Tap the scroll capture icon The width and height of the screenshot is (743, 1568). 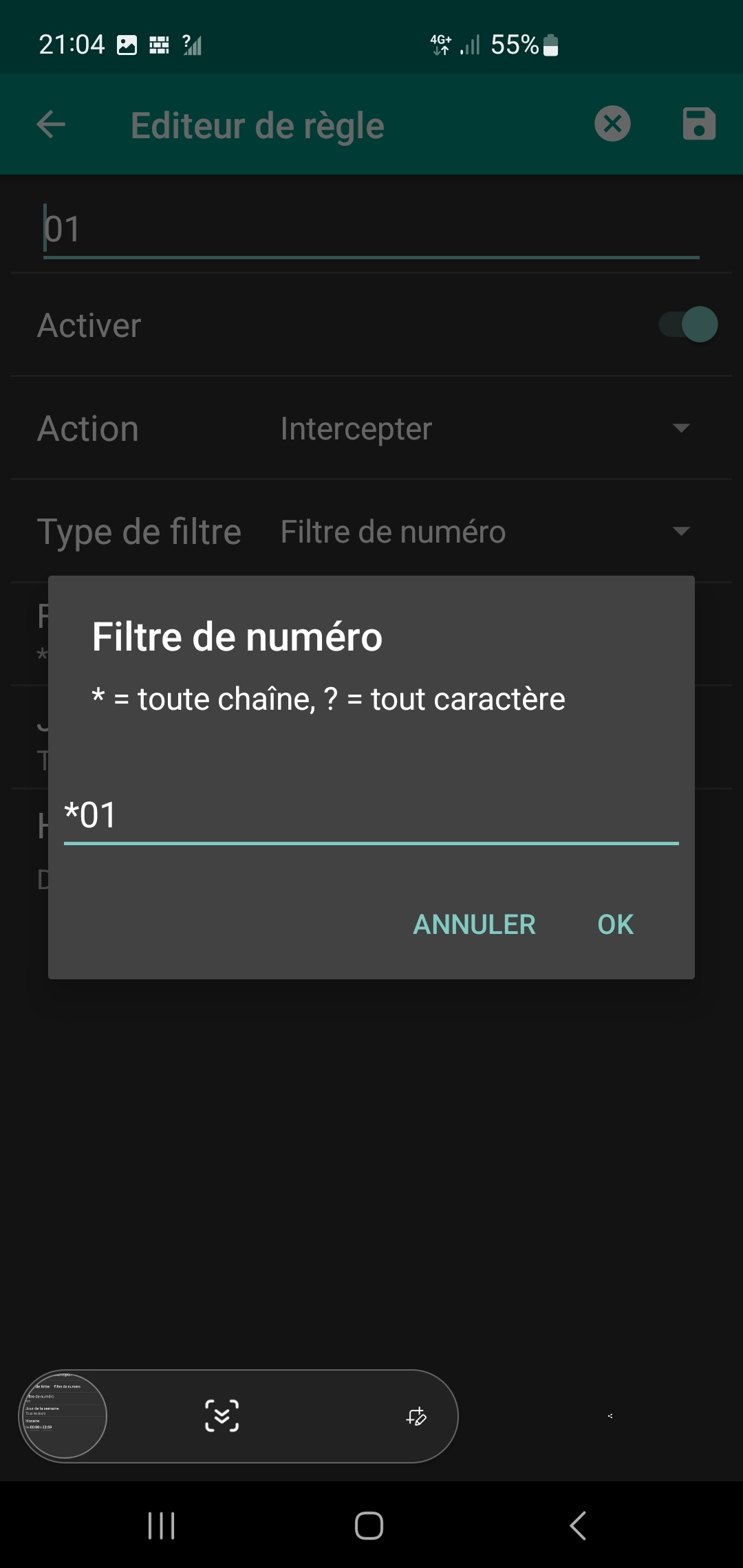tap(222, 1416)
